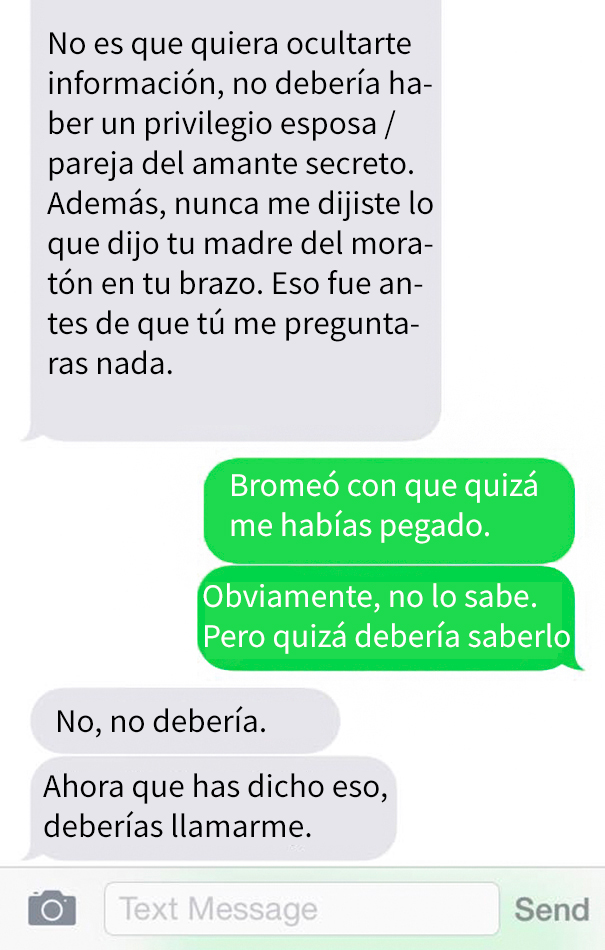Open the camera to attach a photo
Image resolution: width=605 pixels, height=950 pixels.
[52, 908]
